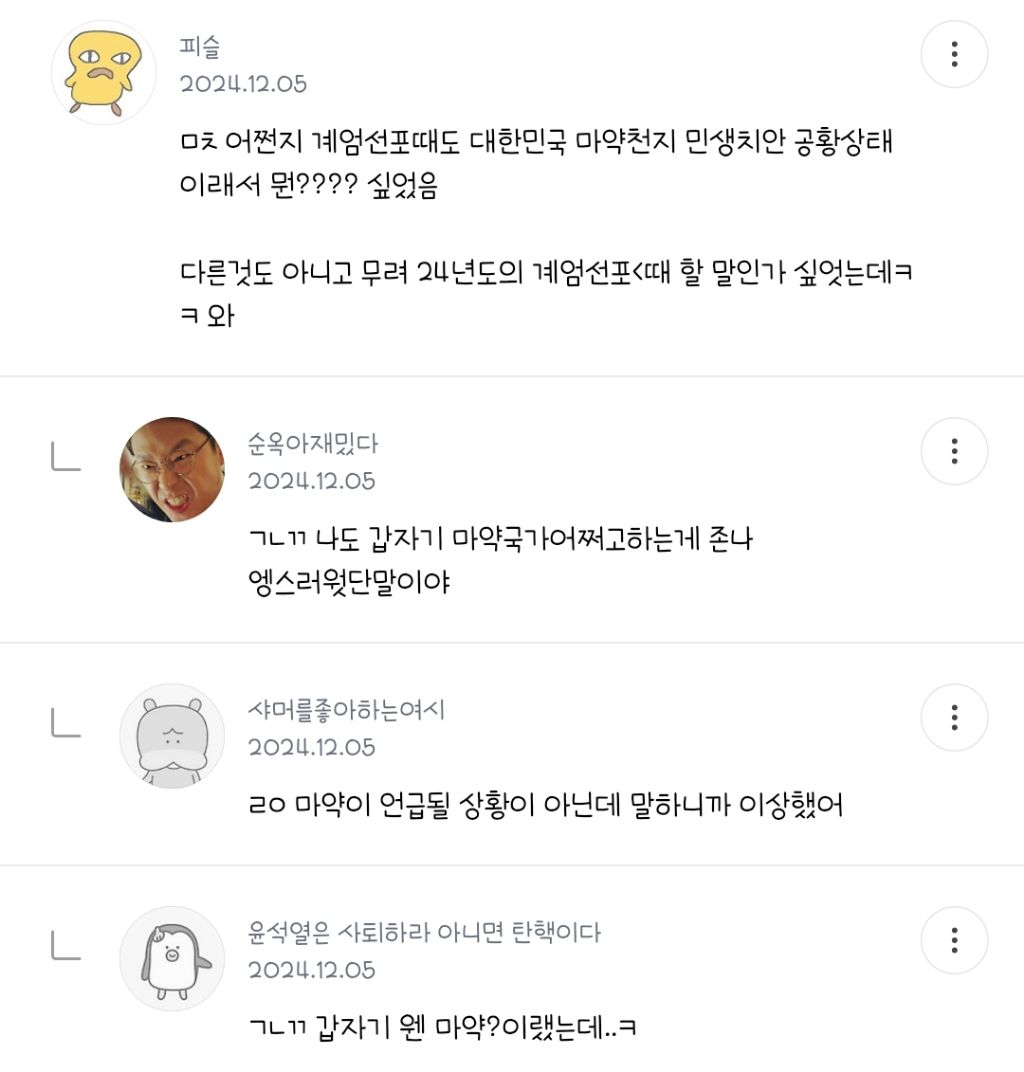The image size is (1024, 1072).
Task: Open 순옥아재밌다's profile picture
Action: click(171, 467)
